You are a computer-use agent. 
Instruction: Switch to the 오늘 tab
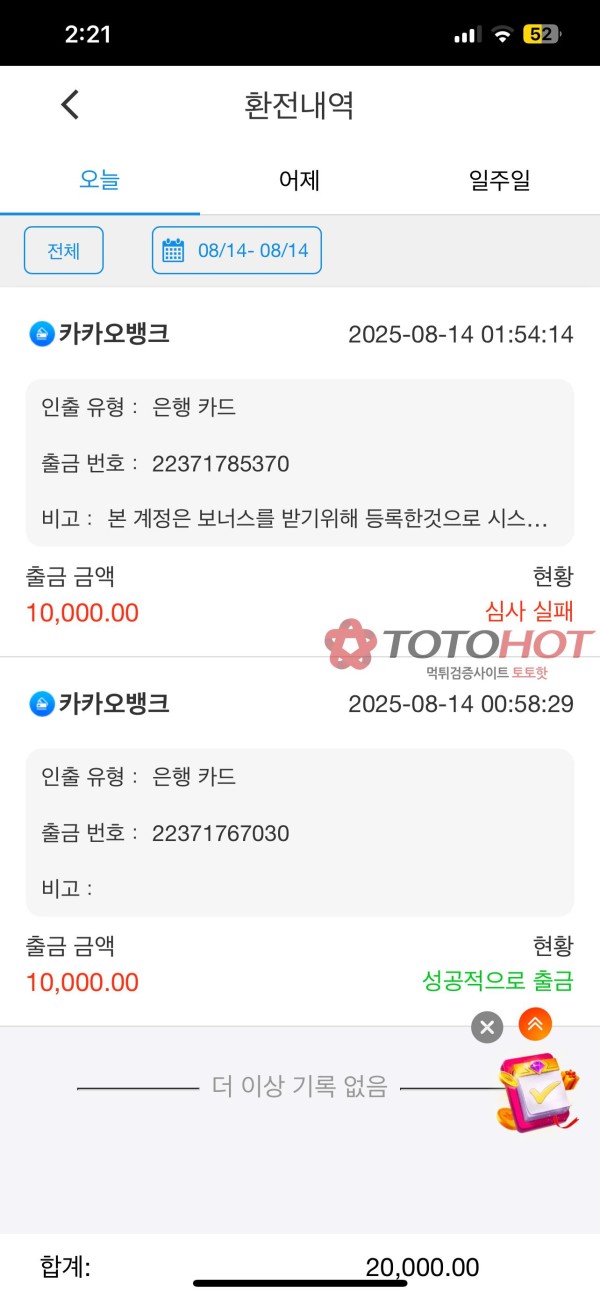point(100,181)
